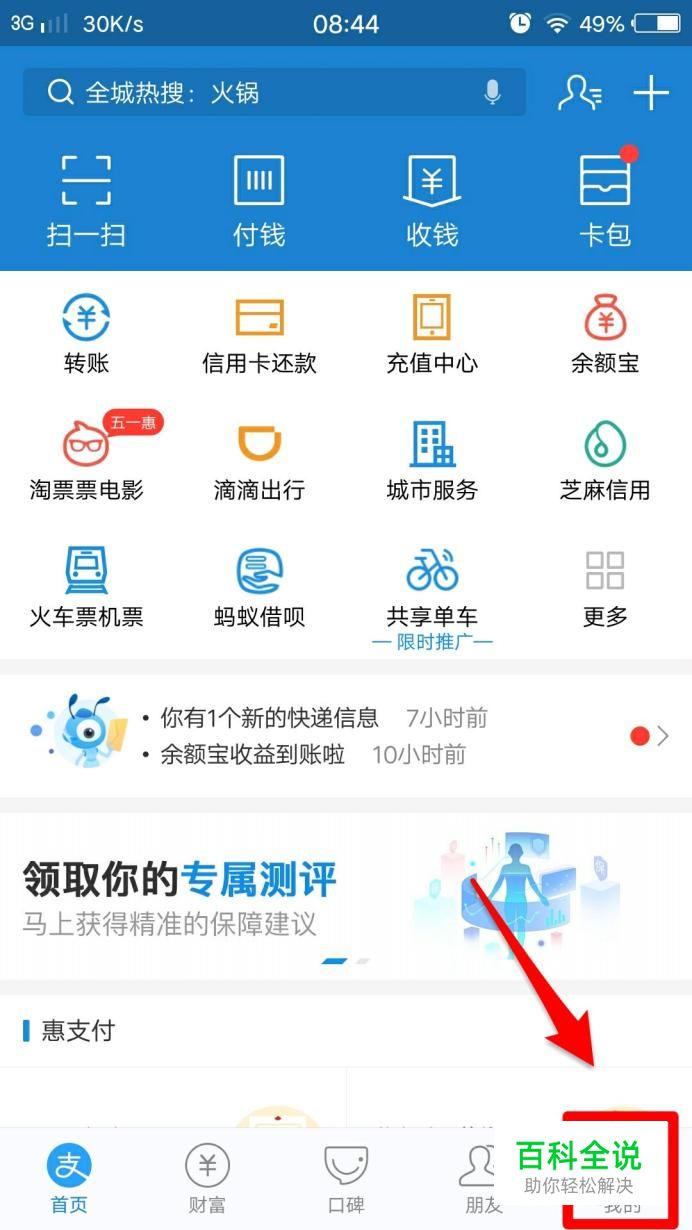
Task: Open 淘票票电影
Action: click(x=86, y=460)
